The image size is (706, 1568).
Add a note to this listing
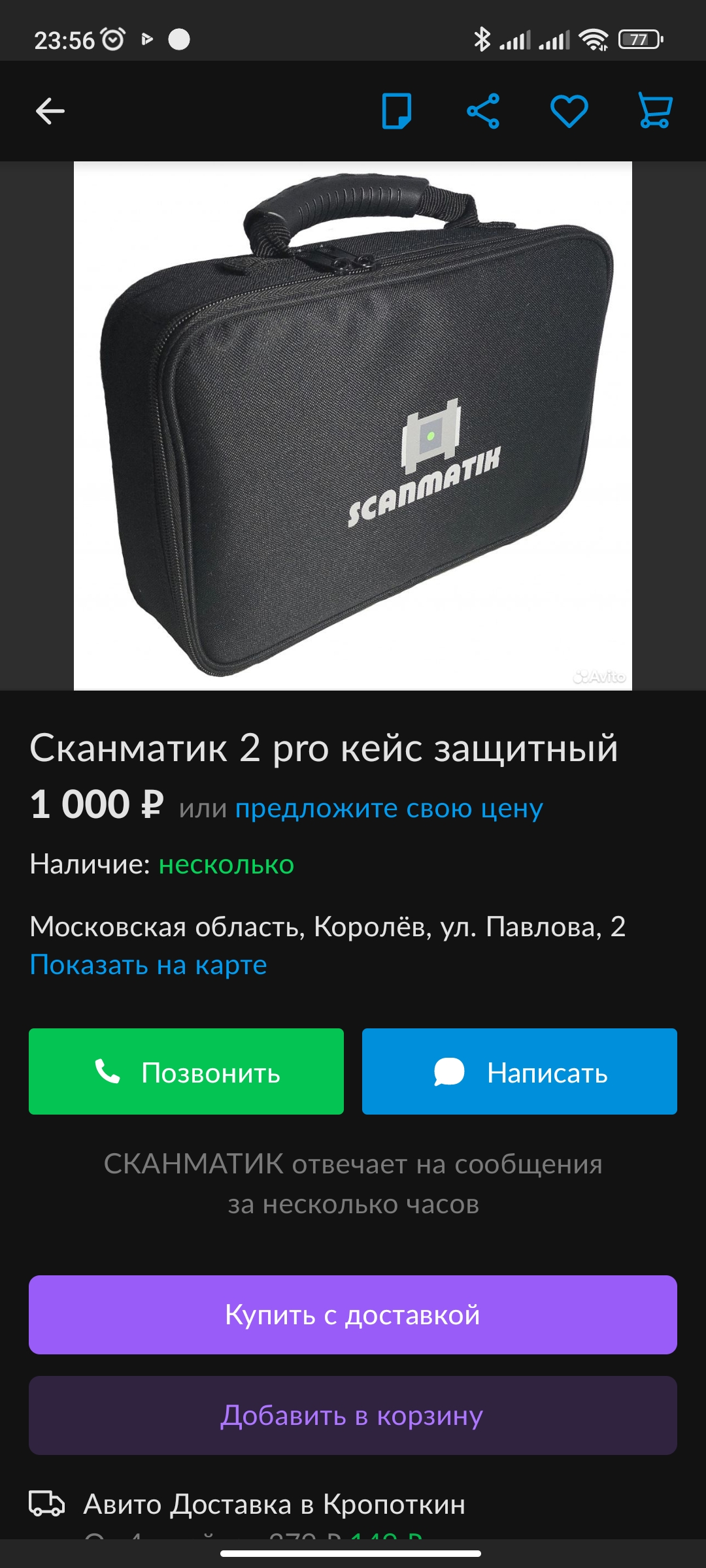point(396,111)
